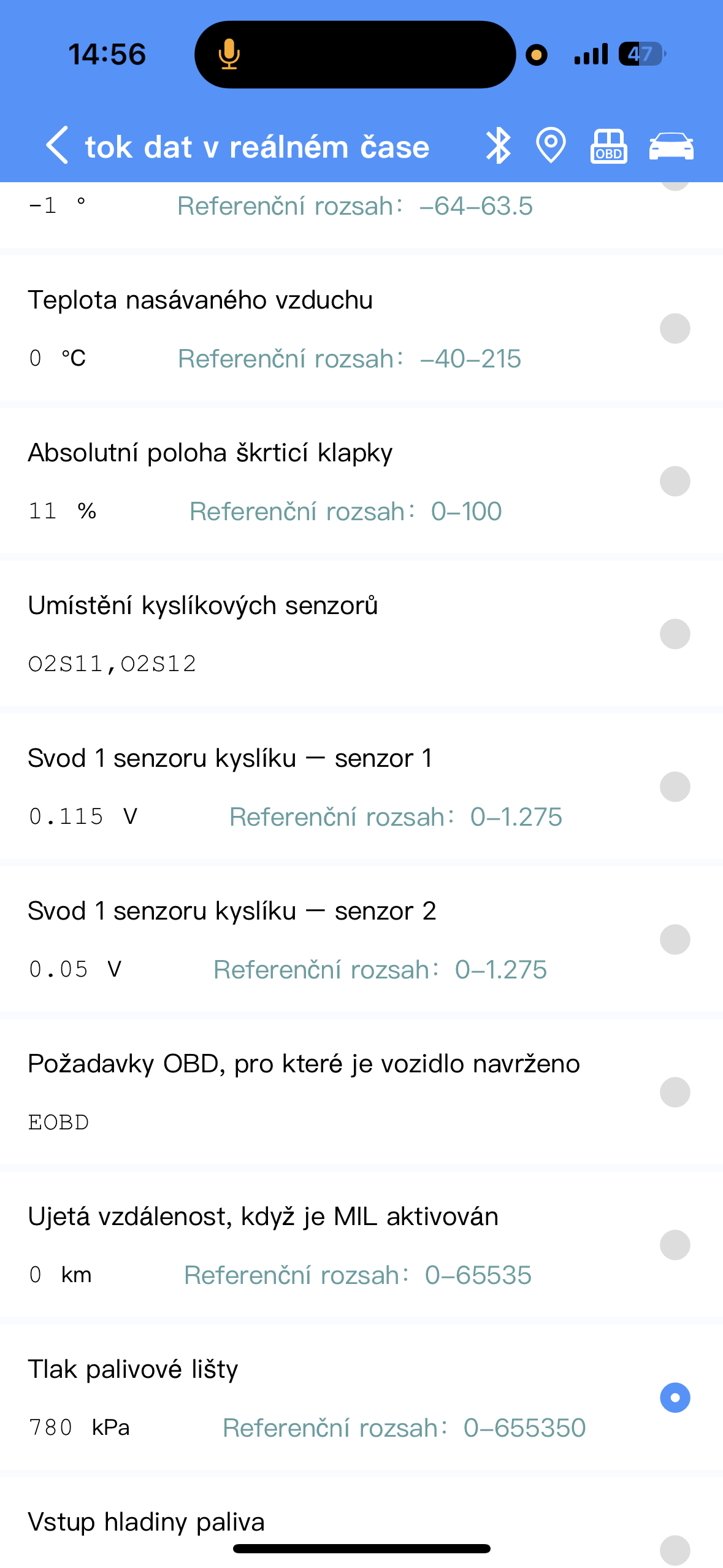Select Teplota nasávaného vzduchu radio button

[675, 329]
